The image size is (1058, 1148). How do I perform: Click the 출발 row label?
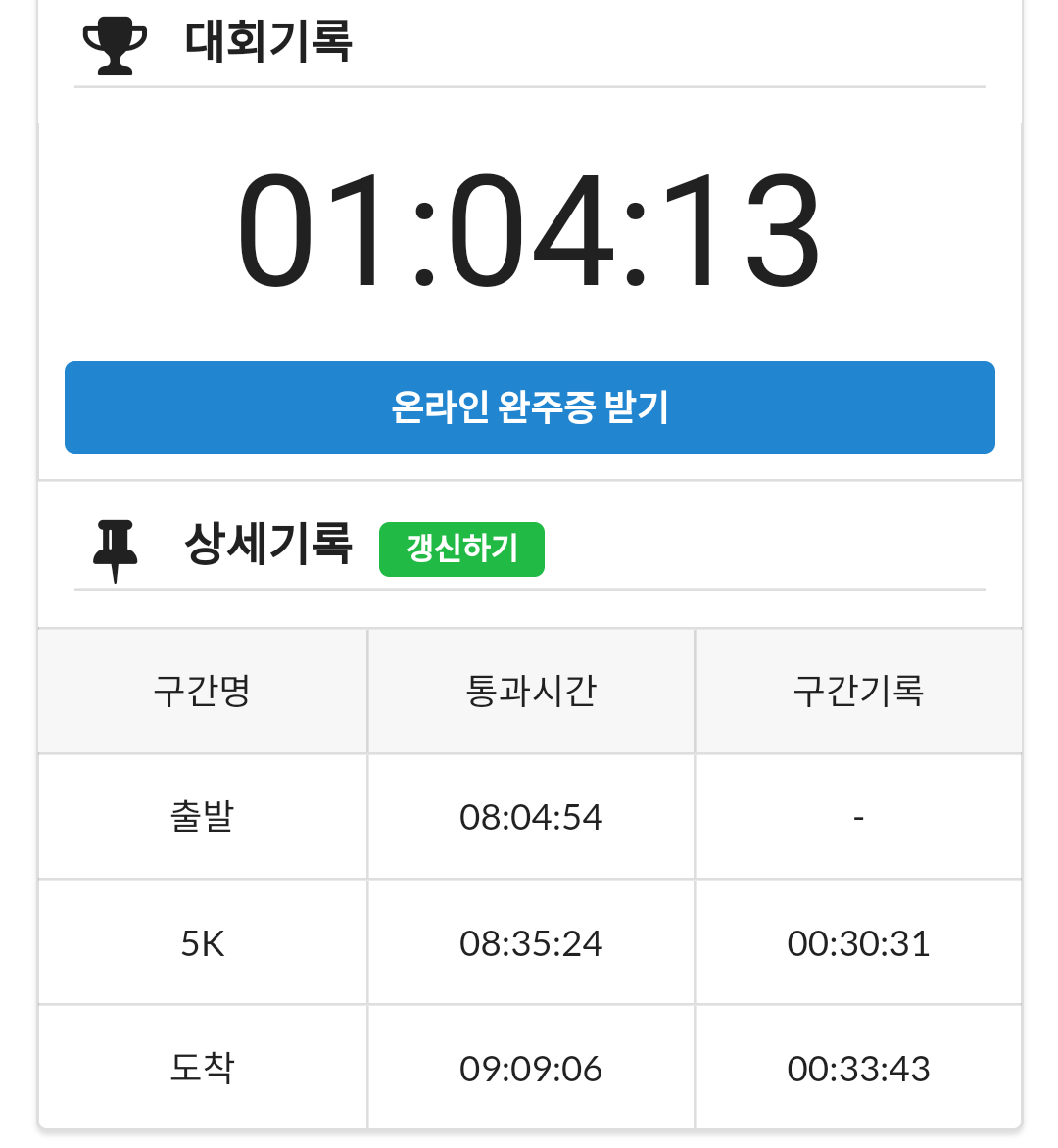click(x=201, y=817)
